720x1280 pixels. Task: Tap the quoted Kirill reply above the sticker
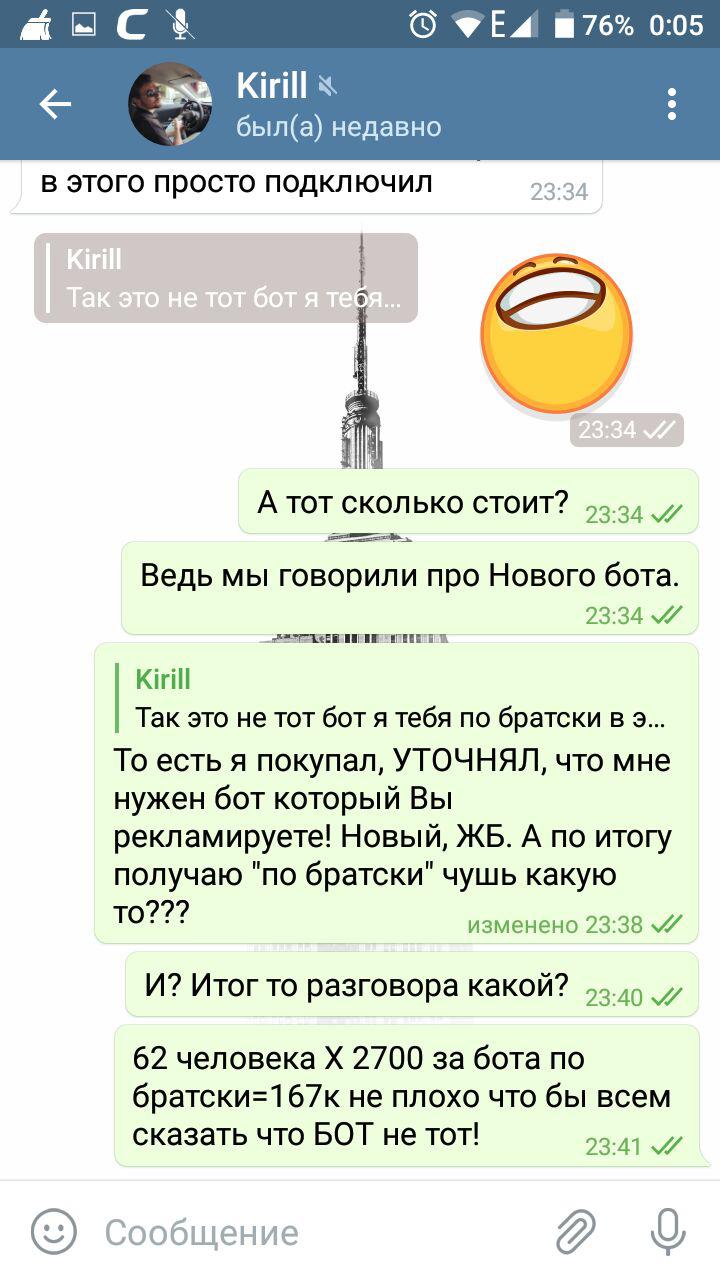(226, 278)
